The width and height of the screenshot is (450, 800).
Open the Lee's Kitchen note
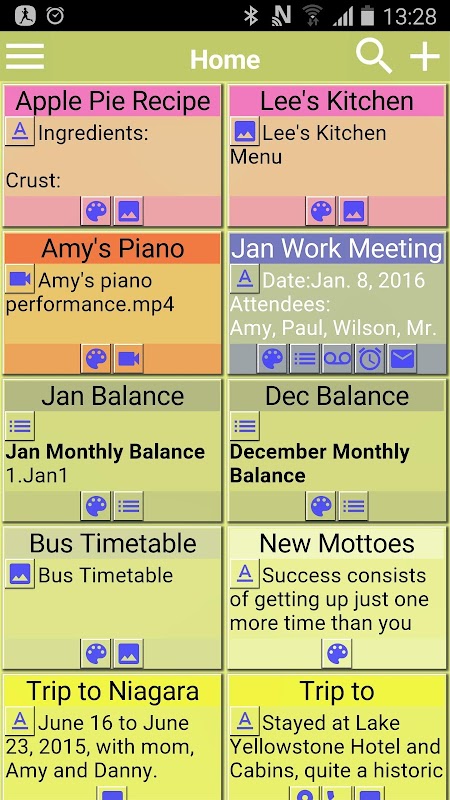pos(337,156)
